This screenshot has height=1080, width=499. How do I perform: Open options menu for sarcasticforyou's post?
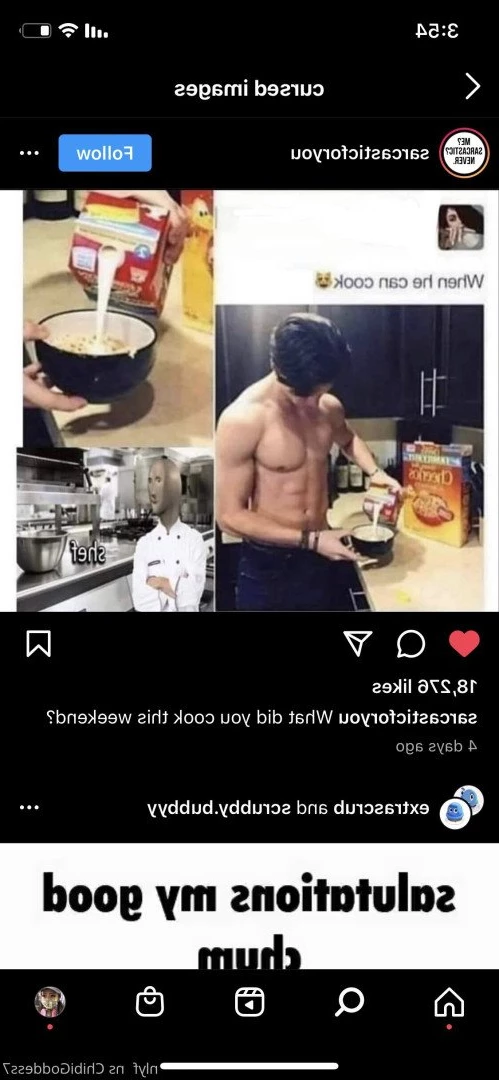(28, 153)
